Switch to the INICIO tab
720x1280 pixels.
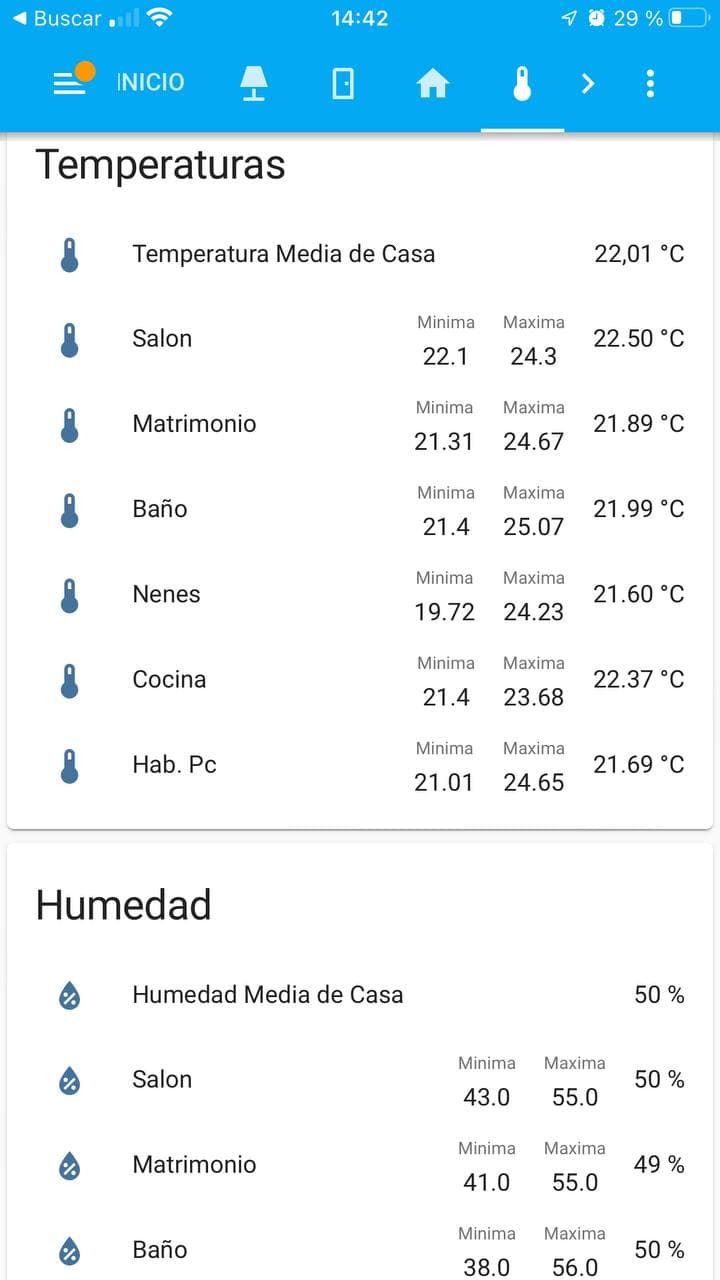pyautogui.click(x=150, y=84)
